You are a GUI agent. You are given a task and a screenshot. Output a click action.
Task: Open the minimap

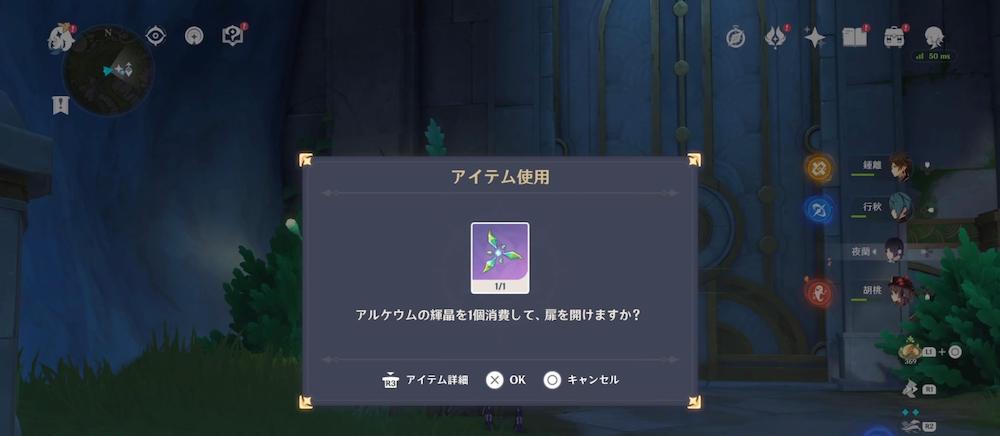pos(108,70)
